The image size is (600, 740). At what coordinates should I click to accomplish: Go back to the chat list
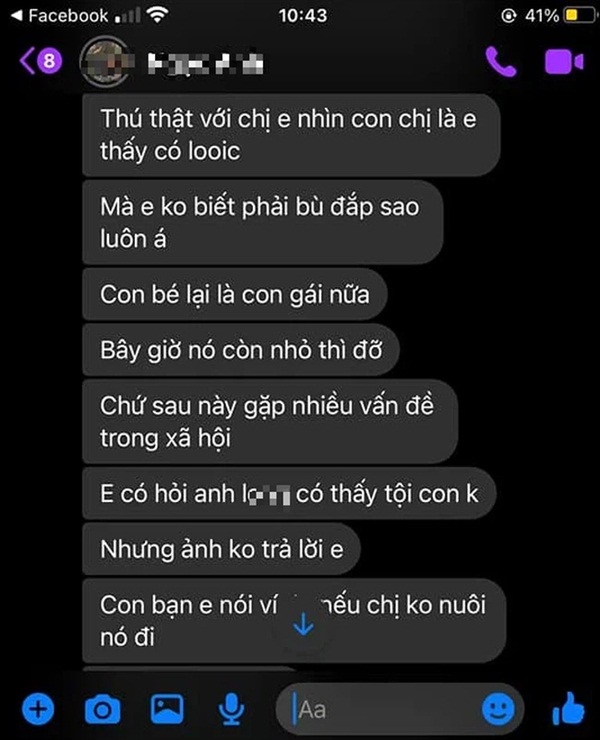click(27, 62)
